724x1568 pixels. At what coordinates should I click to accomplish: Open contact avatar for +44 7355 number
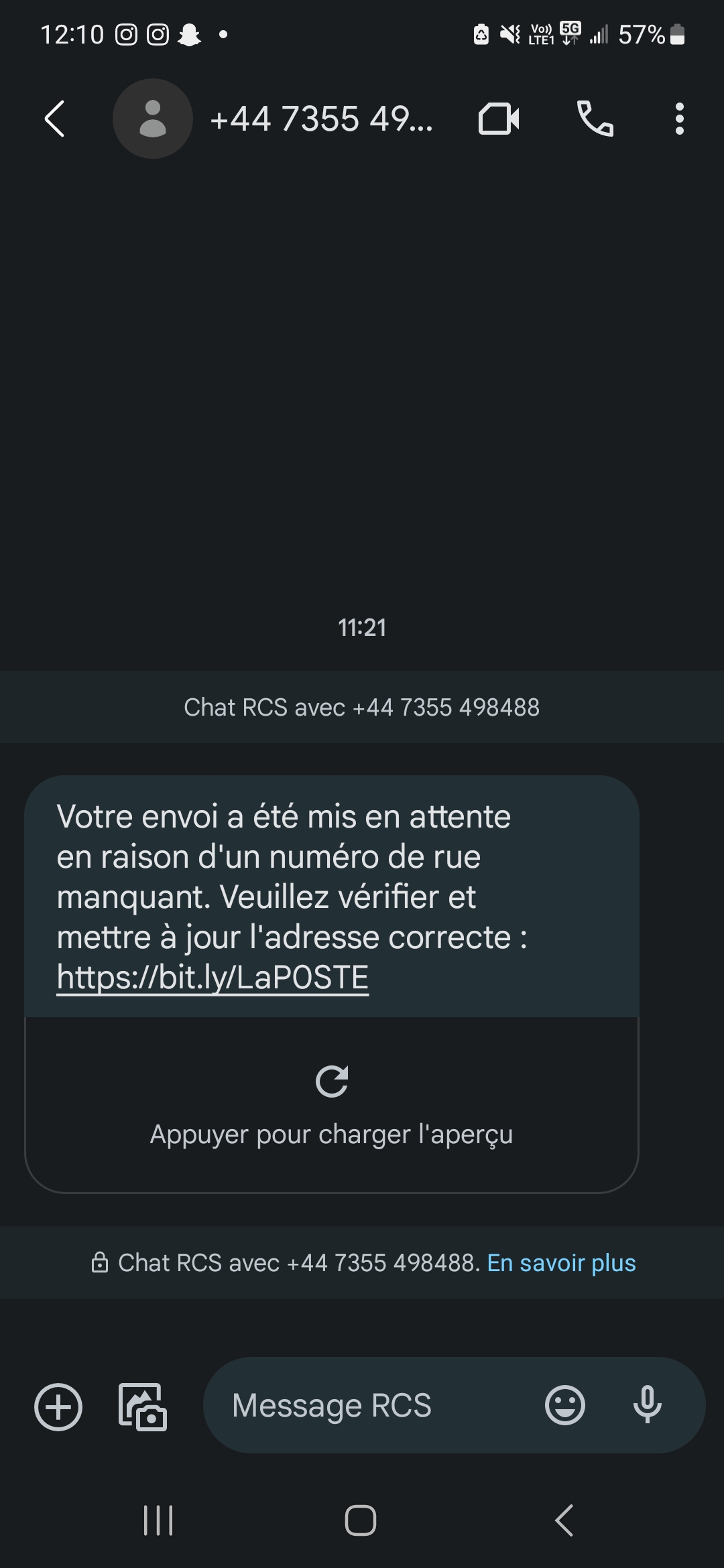coord(153,119)
